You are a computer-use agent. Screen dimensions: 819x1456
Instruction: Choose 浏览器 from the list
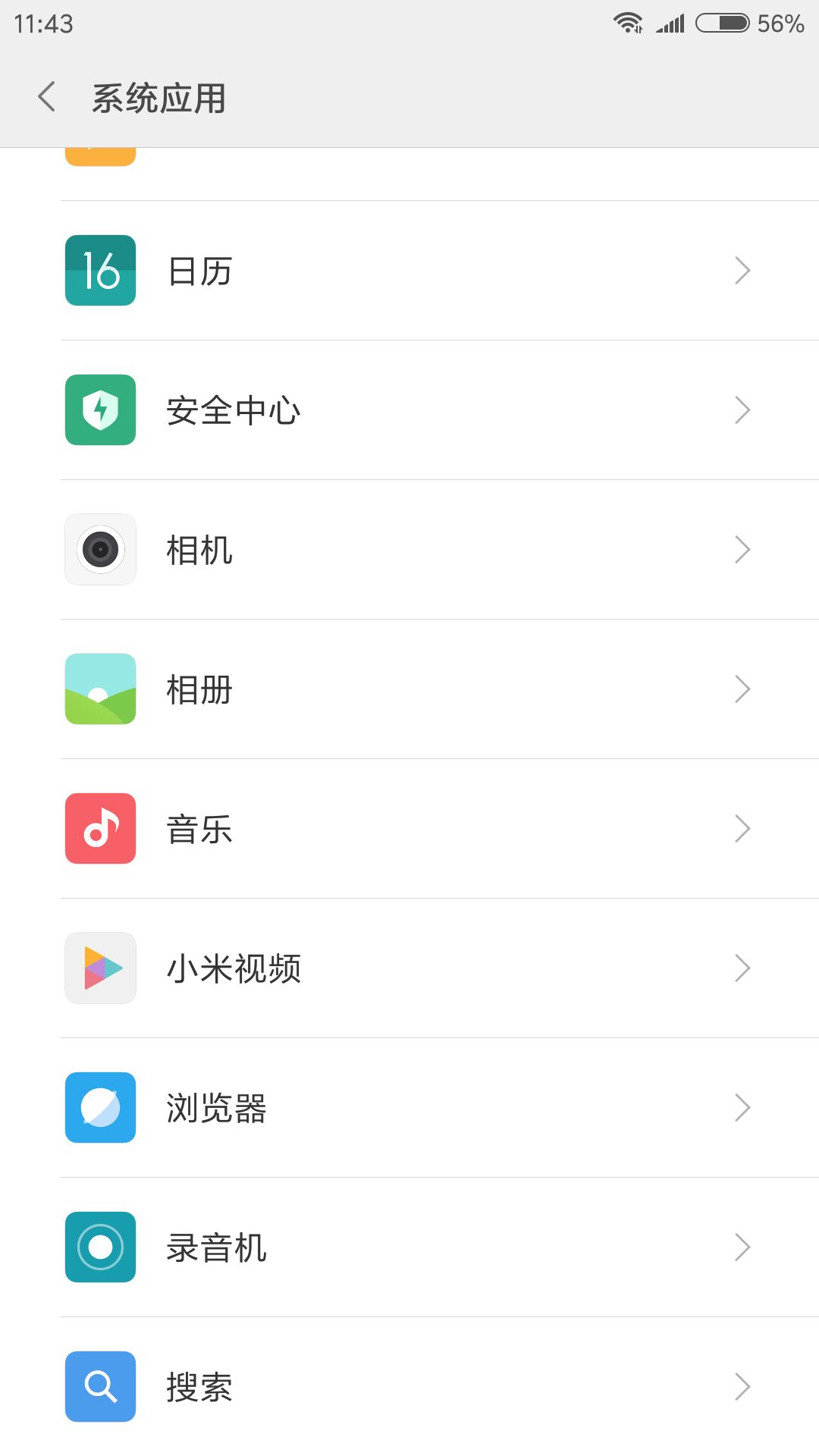pyautogui.click(x=409, y=1108)
